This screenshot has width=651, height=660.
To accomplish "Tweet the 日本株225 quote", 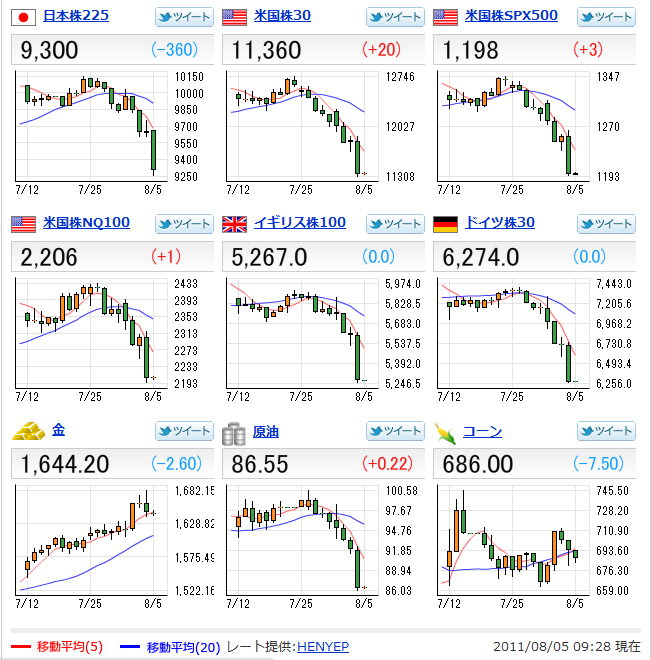I will tap(184, 16).
